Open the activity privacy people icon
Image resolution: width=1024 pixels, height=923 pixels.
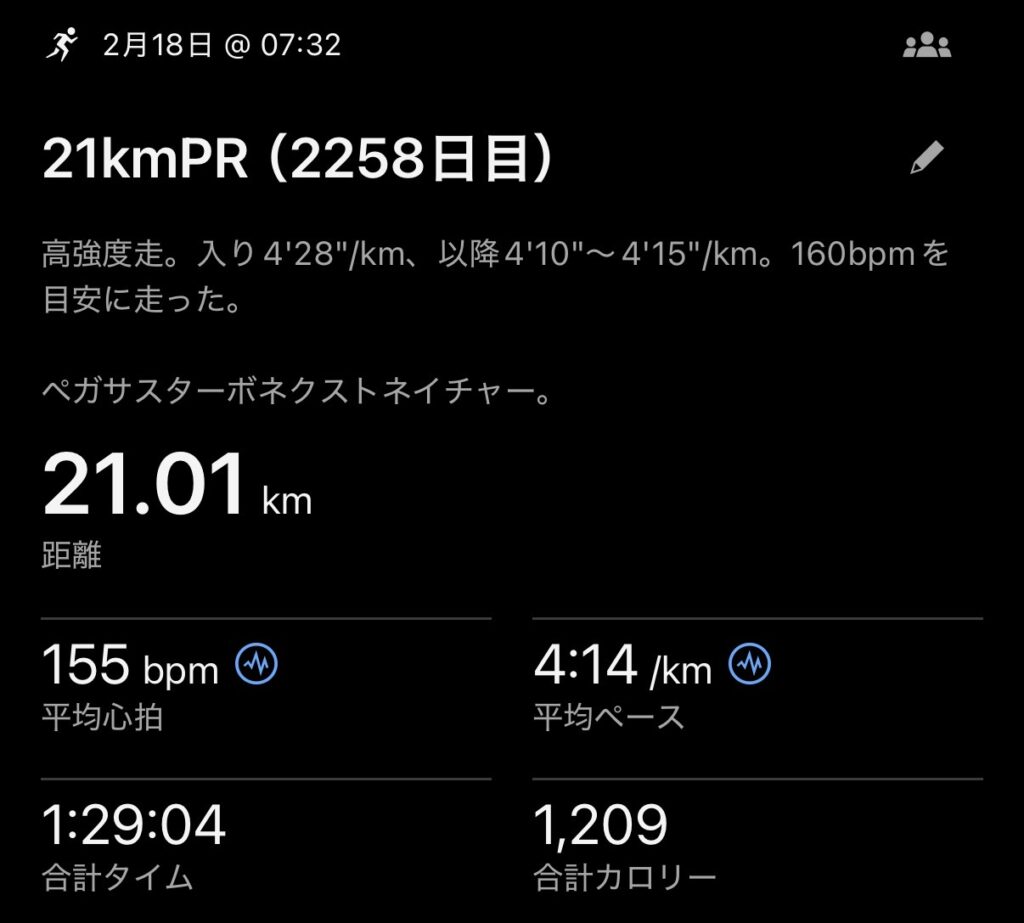pos(926,46)
